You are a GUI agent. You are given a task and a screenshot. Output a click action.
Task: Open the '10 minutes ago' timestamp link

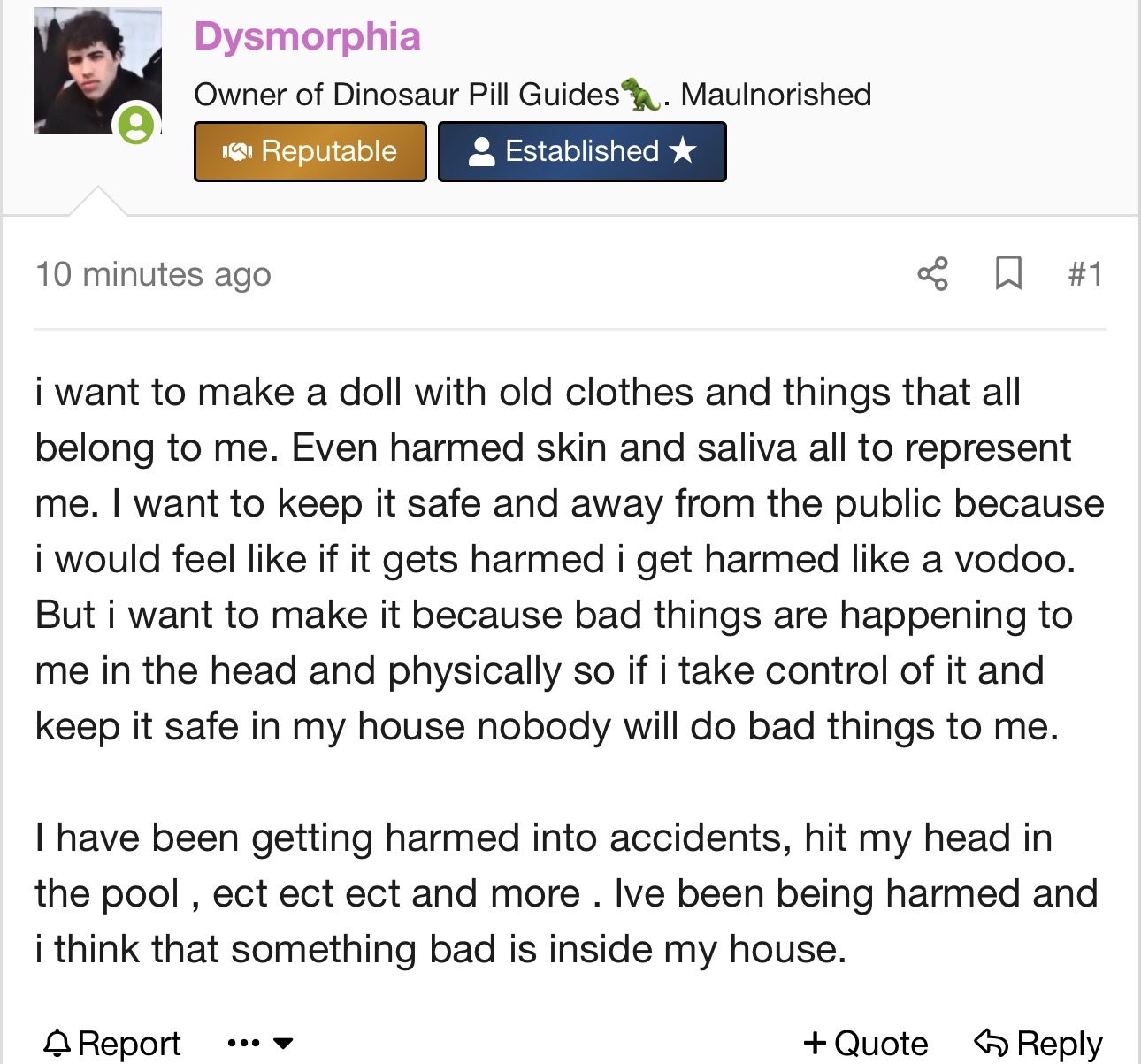click(x=153, y=274)
